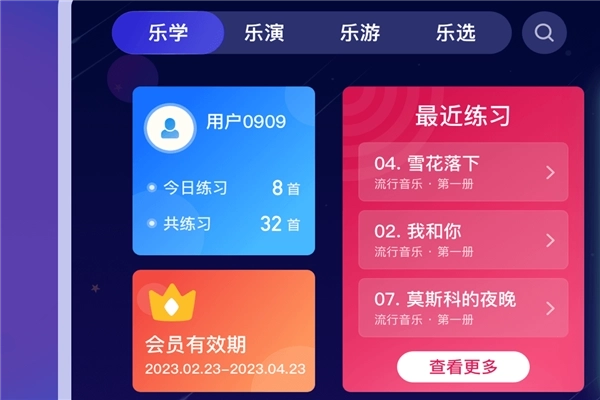Open the search icon
Screen dimensions: 600x400
pos(543,33)
